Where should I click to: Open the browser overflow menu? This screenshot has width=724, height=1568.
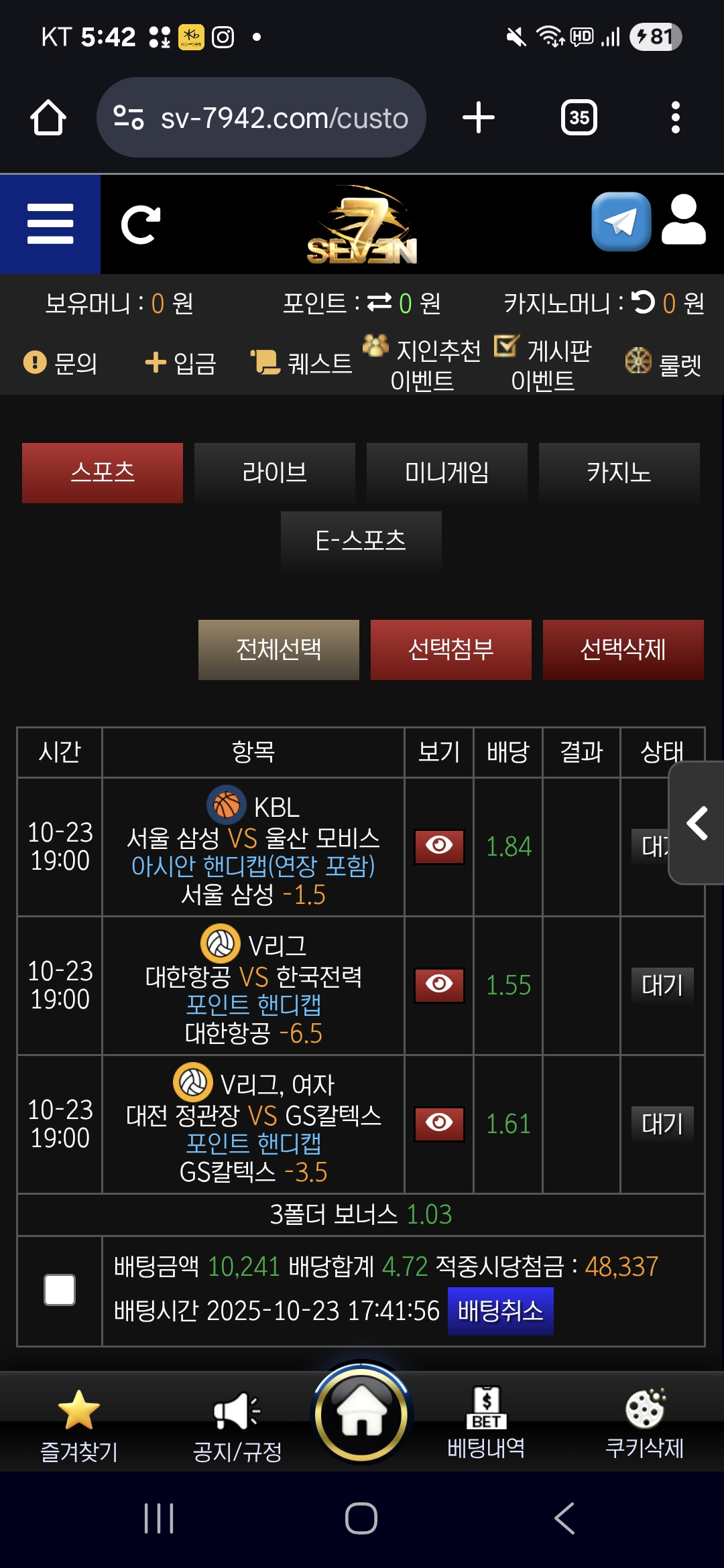(675, 118)
